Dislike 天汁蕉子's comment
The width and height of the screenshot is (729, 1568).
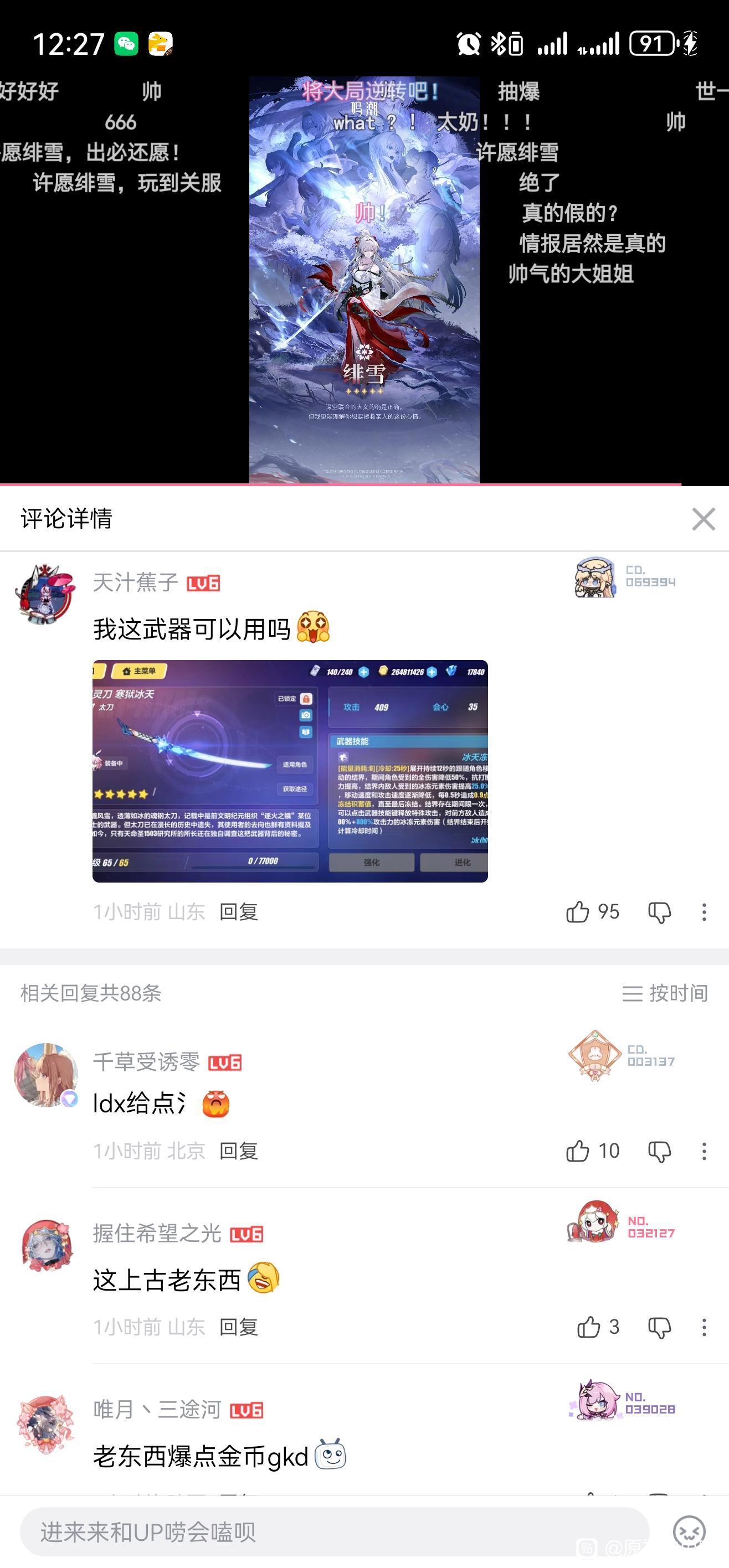click(659, 912)
